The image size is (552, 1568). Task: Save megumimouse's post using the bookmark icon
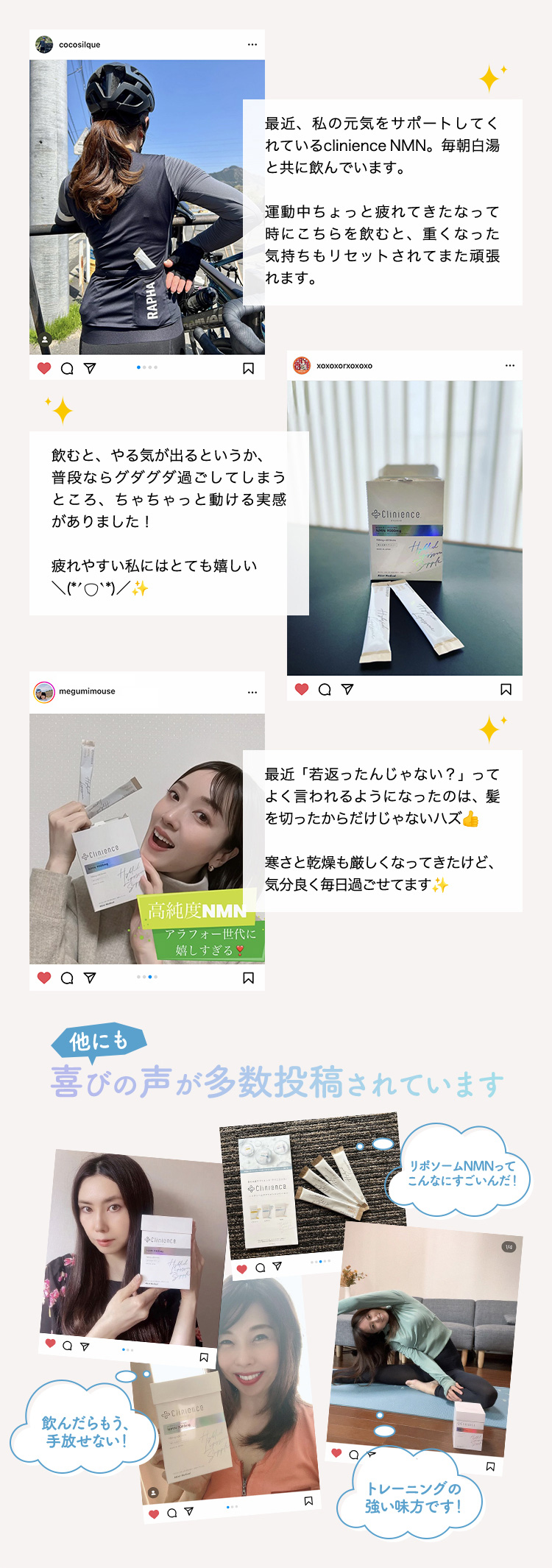pos(247,978)
